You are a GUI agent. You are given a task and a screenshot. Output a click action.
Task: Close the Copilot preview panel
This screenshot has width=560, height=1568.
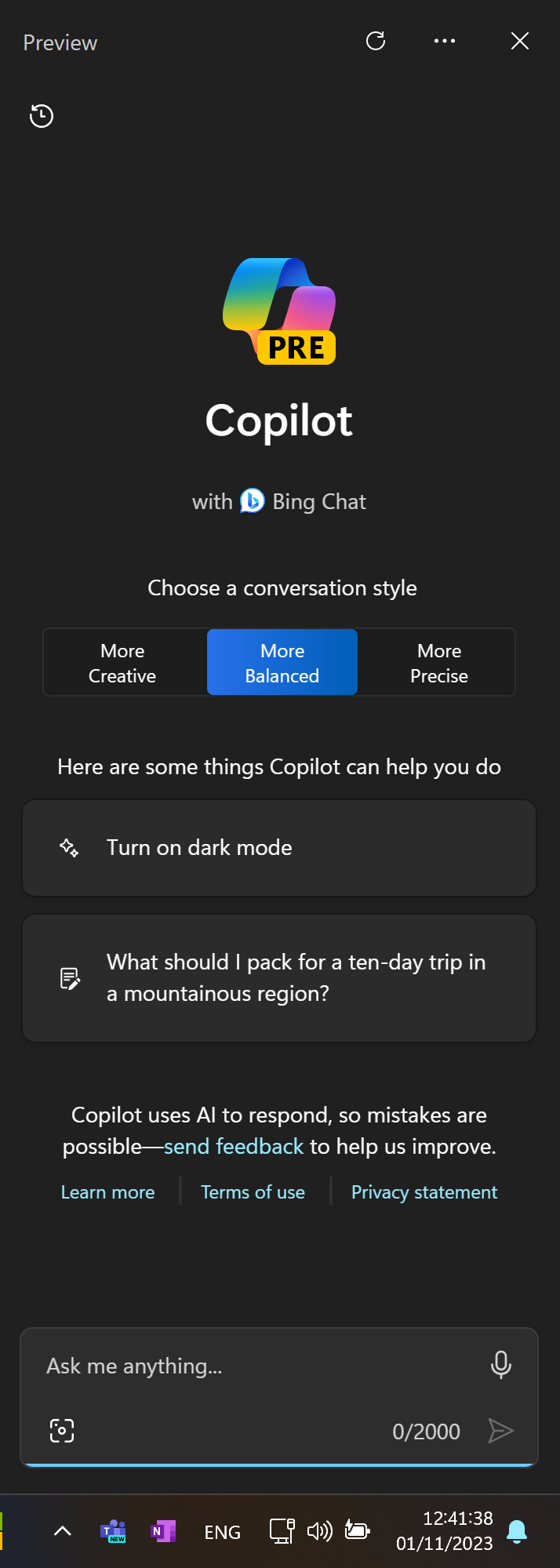[519, 41]
